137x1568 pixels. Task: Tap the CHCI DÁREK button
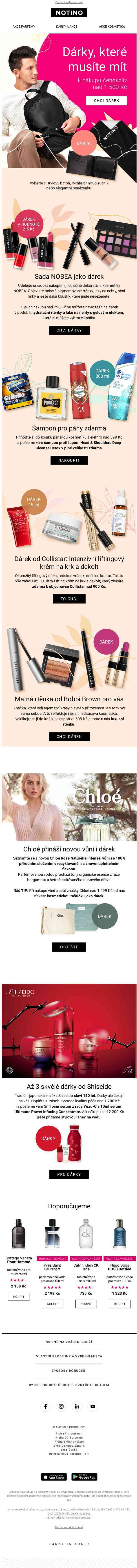coord(106,100)
